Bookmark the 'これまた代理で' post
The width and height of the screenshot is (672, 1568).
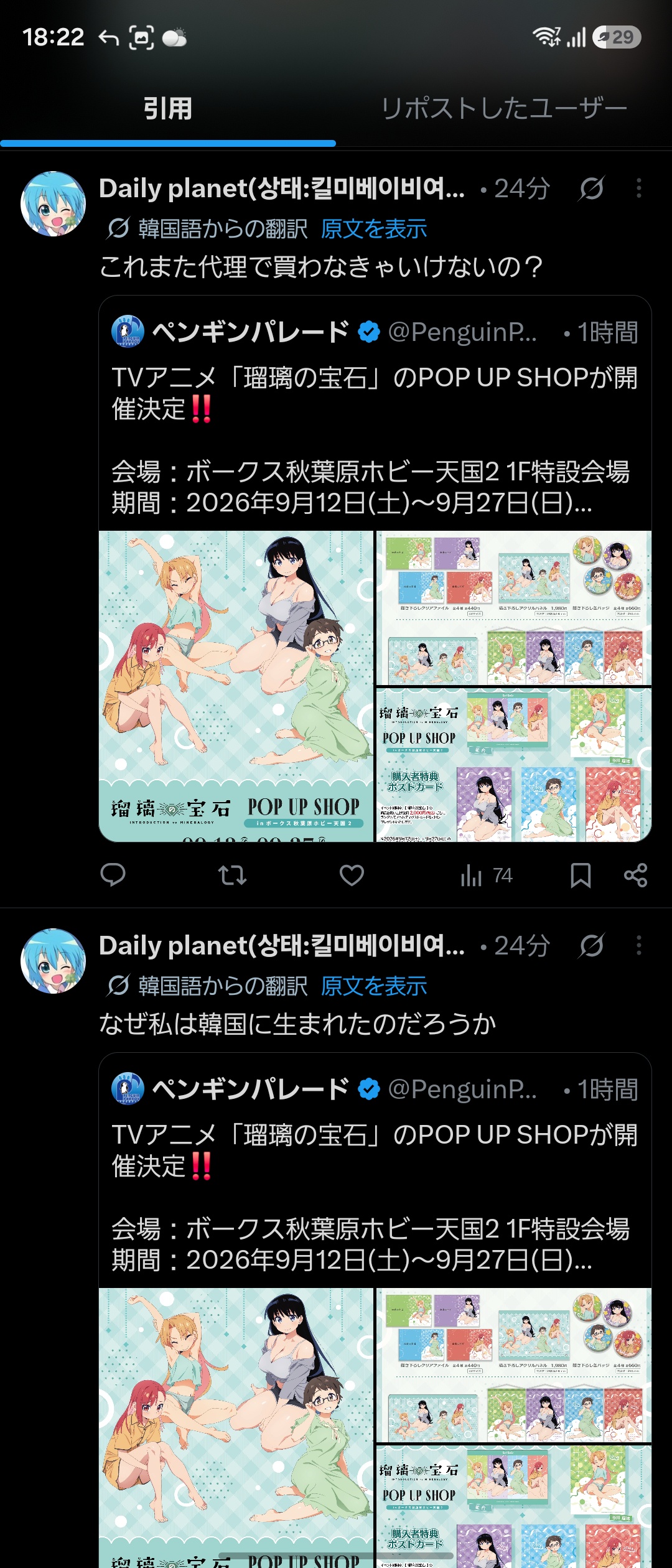tap(581, 875)
